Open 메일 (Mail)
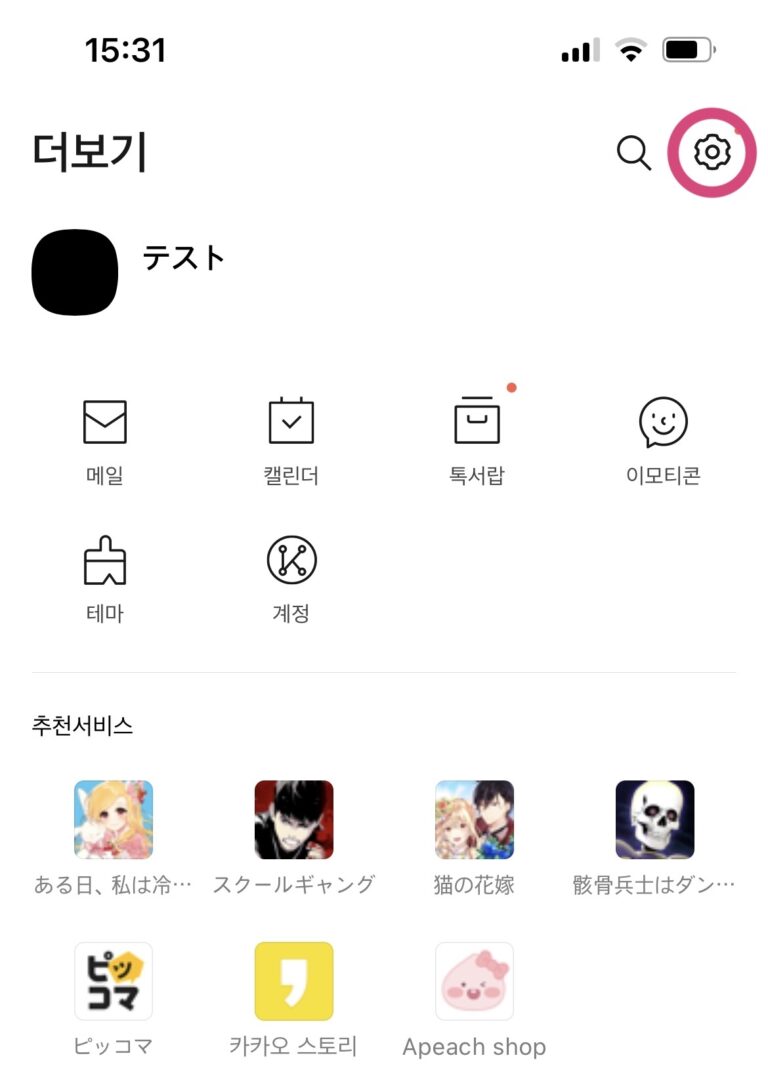768x1066 pixels. (x=104, y=423)
